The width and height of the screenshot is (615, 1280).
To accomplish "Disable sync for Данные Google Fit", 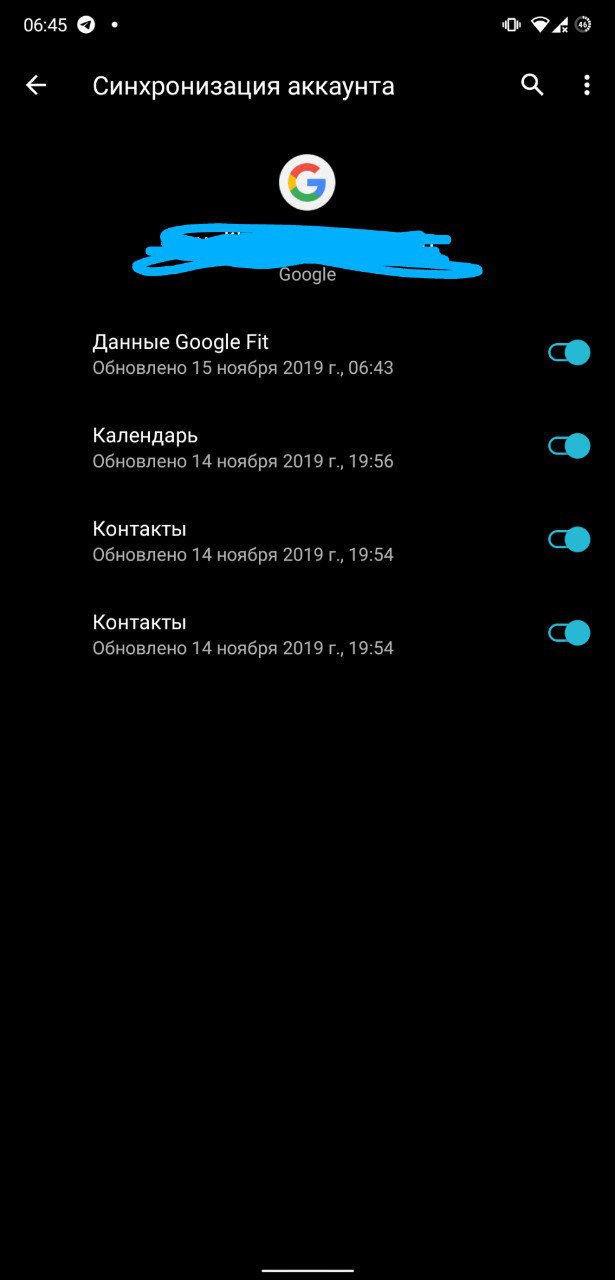I will [x=569, y=352].
